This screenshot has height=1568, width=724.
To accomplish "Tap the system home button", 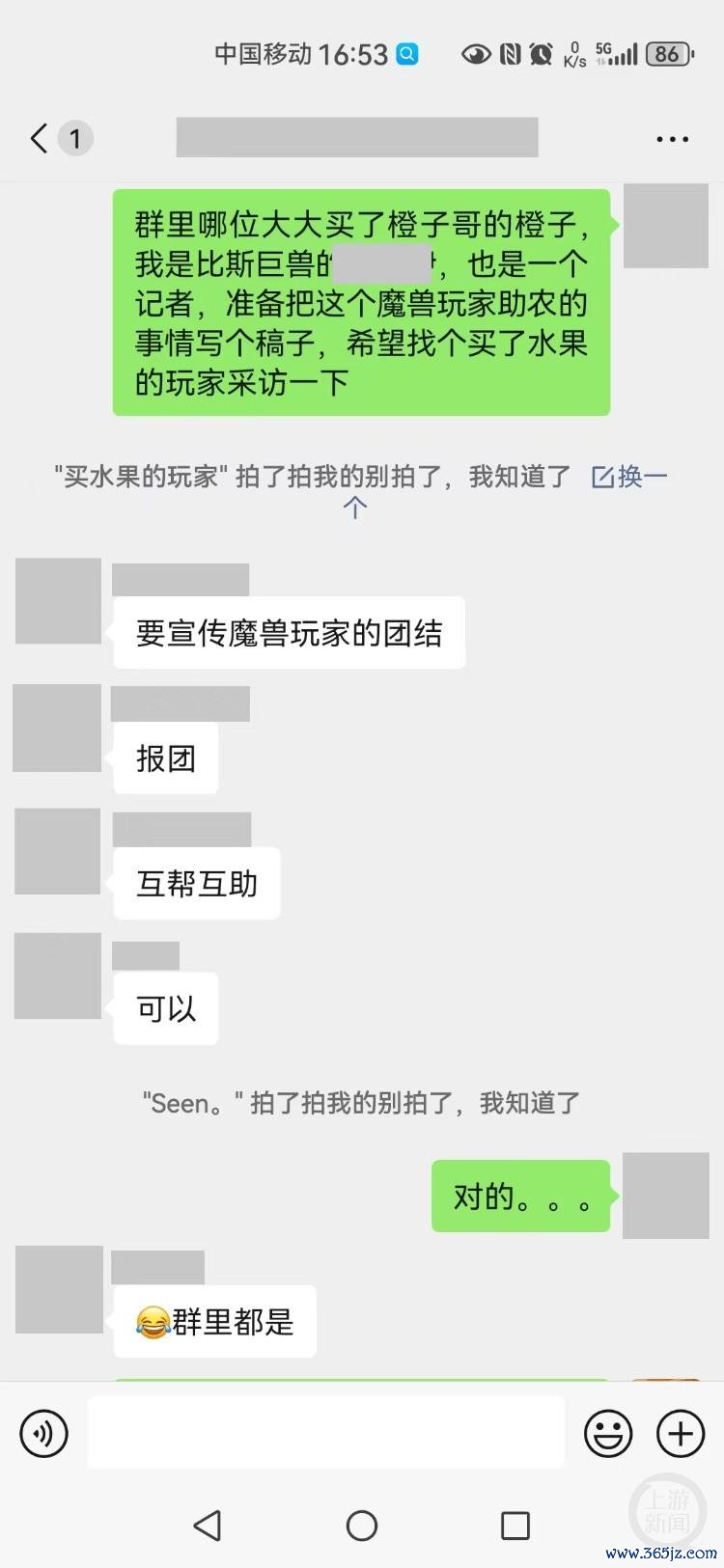I will [361, 1526].
